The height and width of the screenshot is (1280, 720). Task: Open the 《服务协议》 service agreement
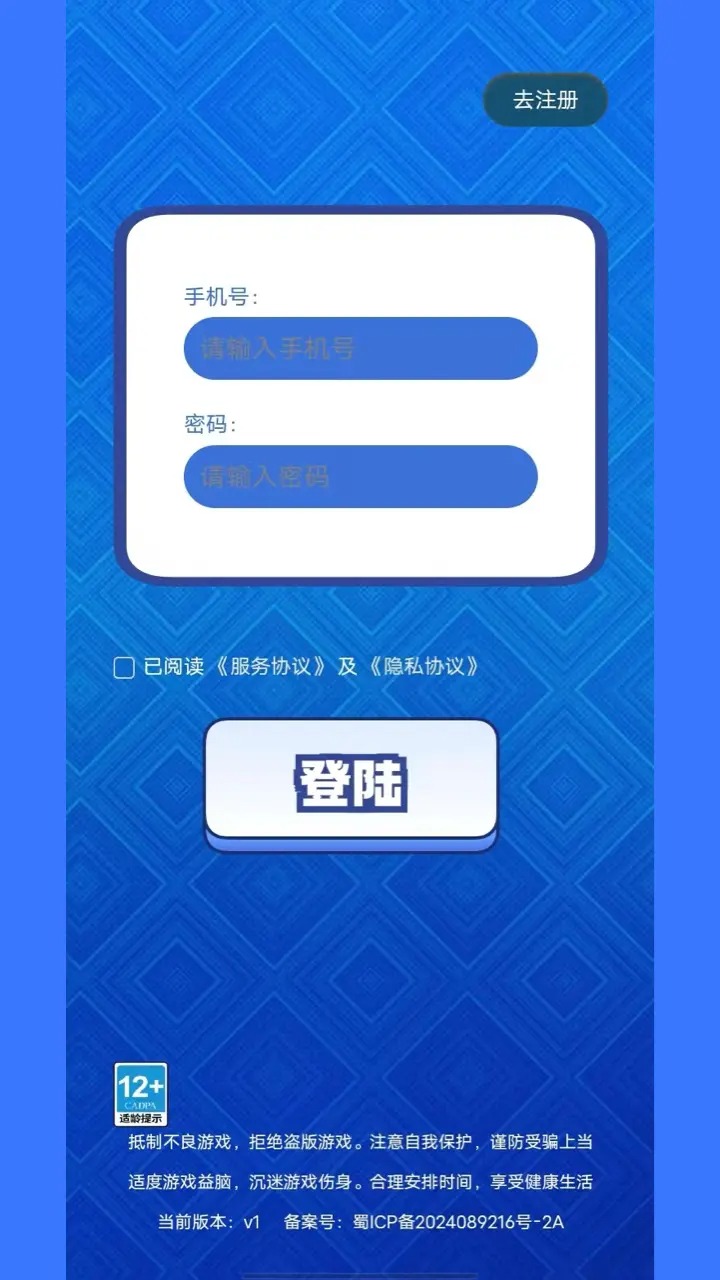[x=272, y=666]
